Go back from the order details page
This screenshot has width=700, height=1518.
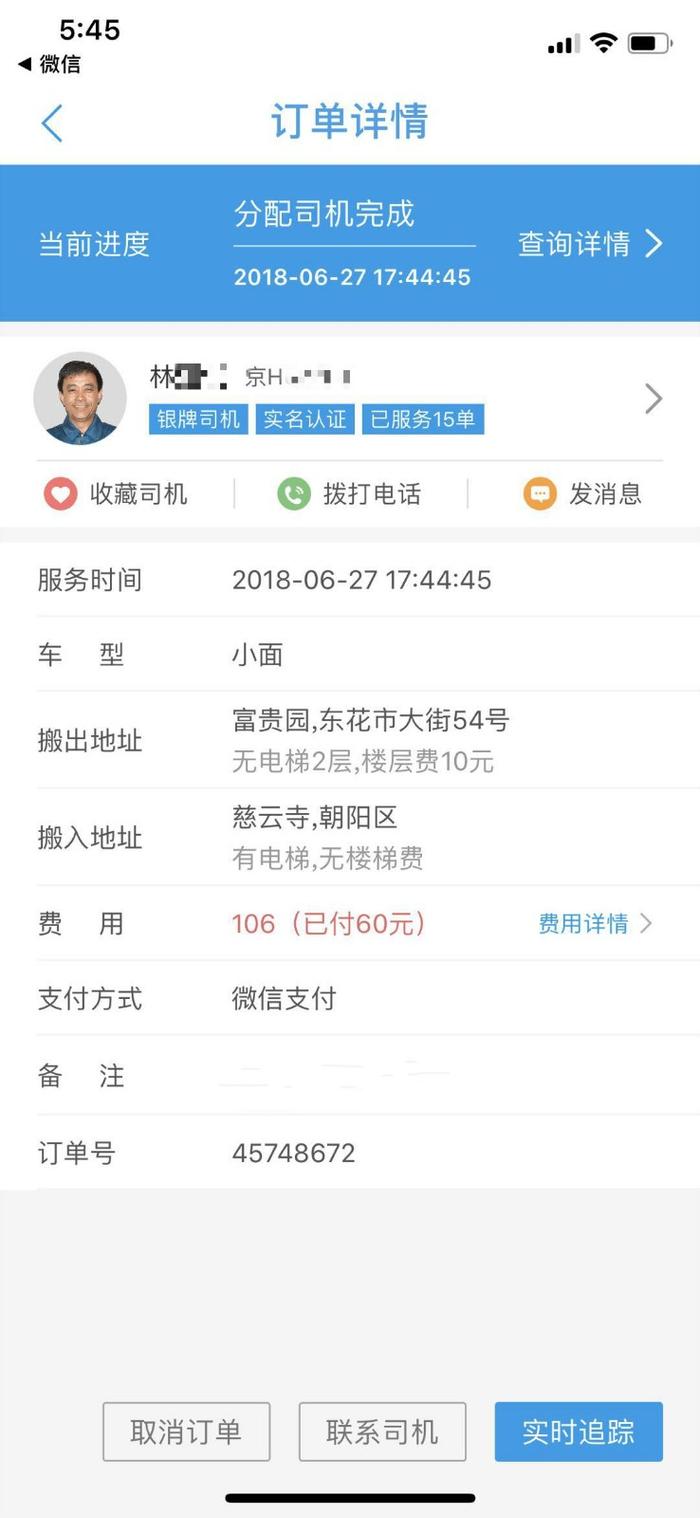52,123
